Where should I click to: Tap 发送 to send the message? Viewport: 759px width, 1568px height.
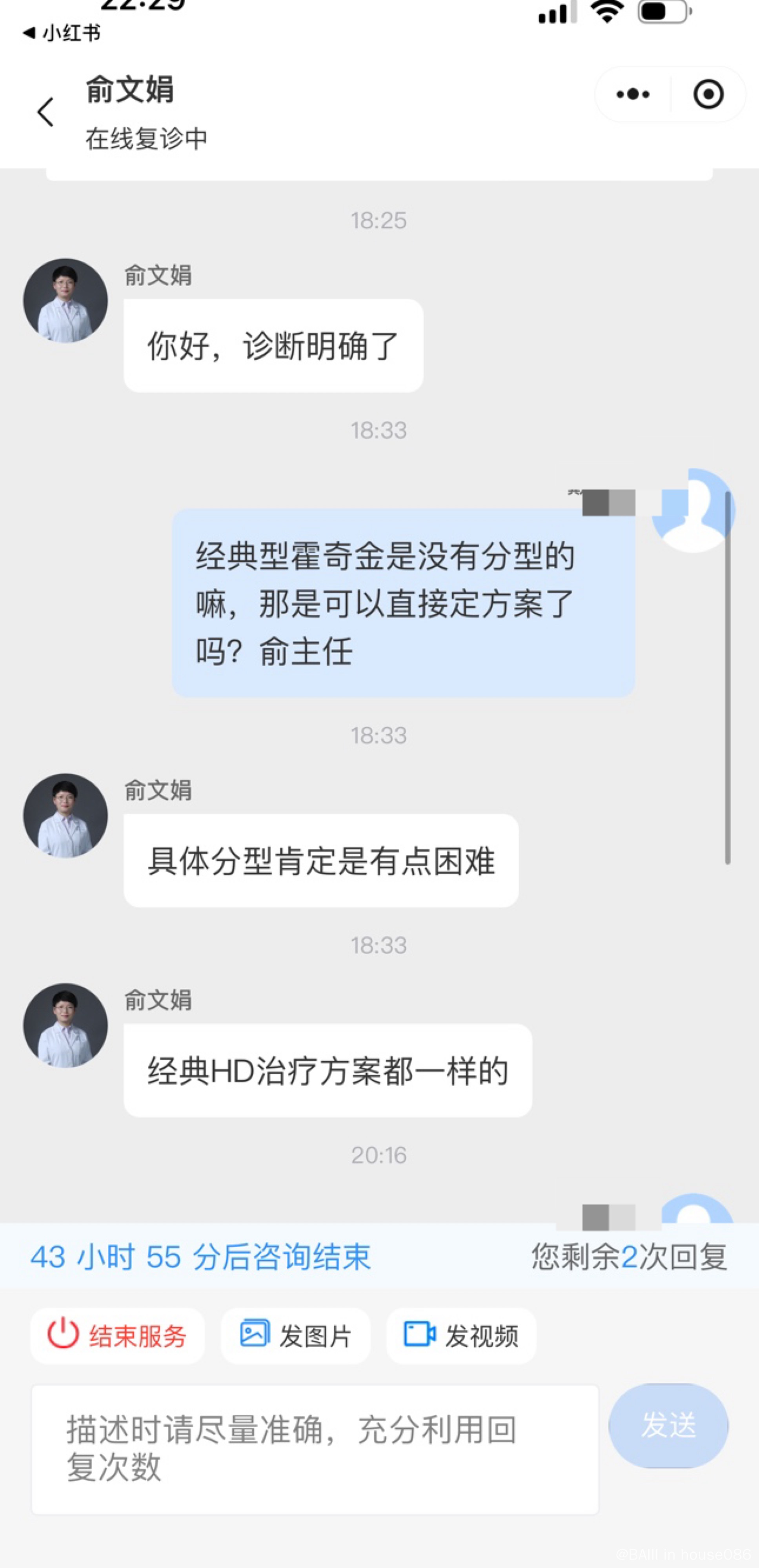[668, 1425]
